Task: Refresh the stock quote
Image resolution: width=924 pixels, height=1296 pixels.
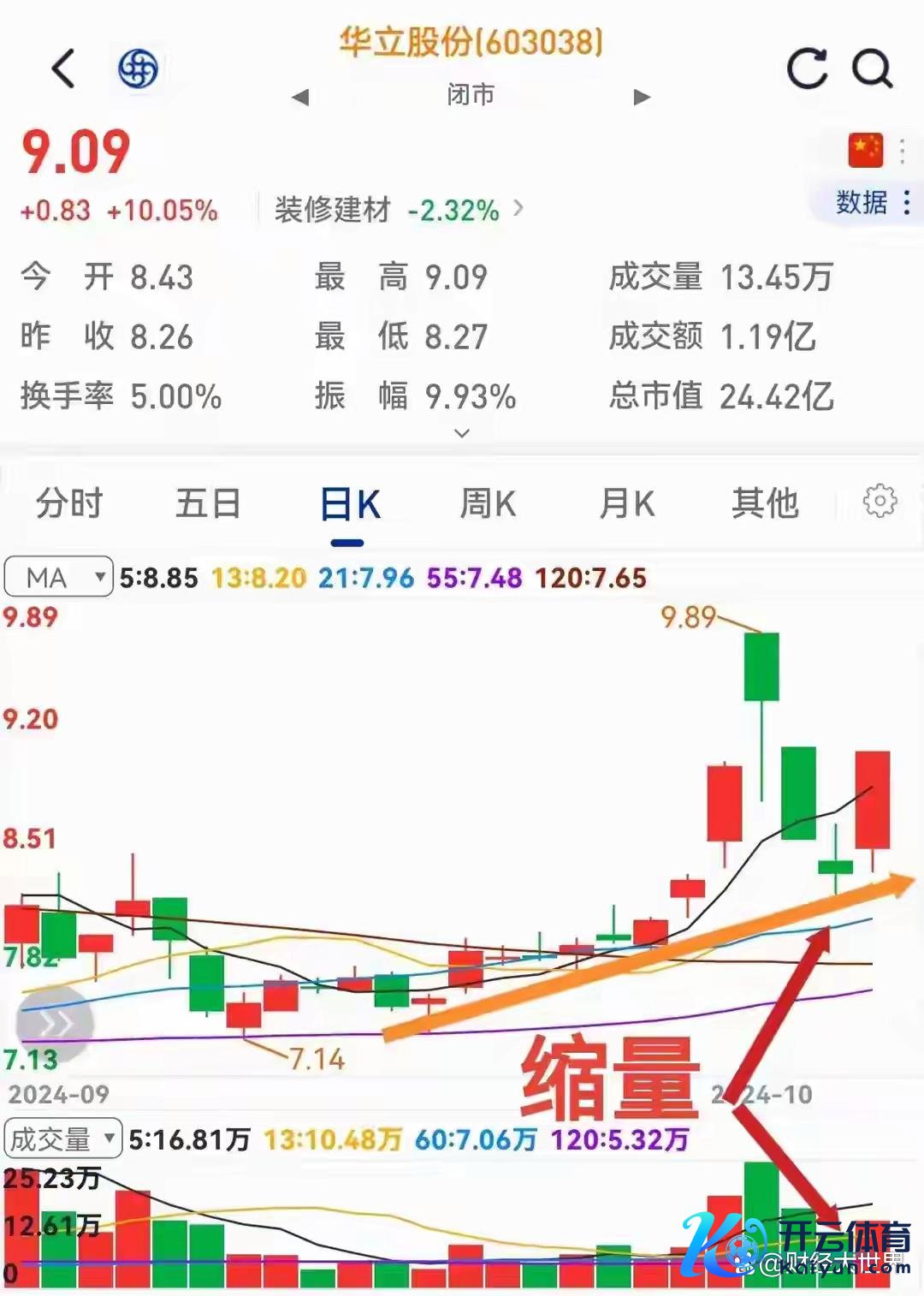Action: (x=807, y=68)
